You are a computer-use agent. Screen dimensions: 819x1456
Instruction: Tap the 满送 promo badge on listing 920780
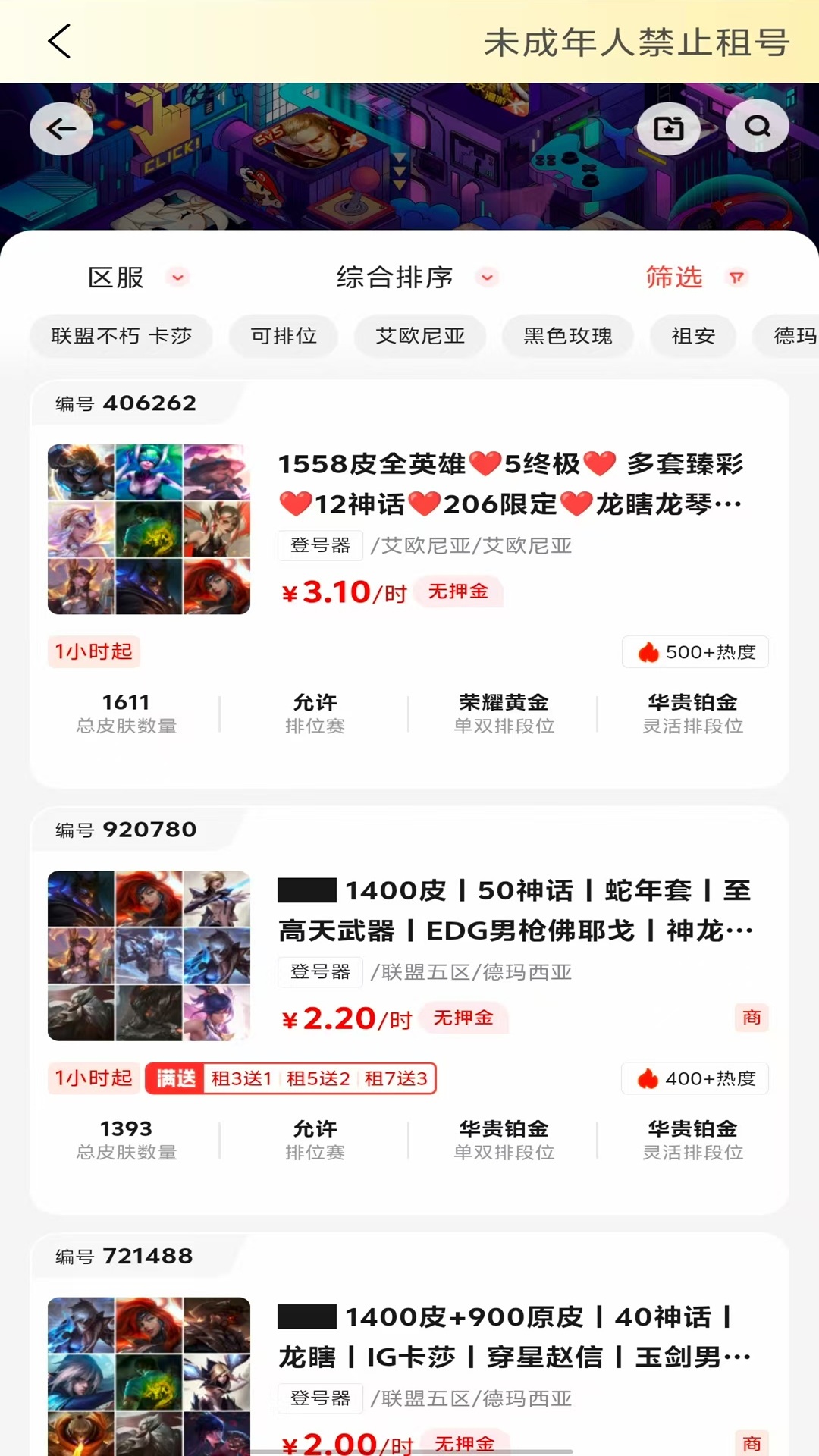[175, 1078]
